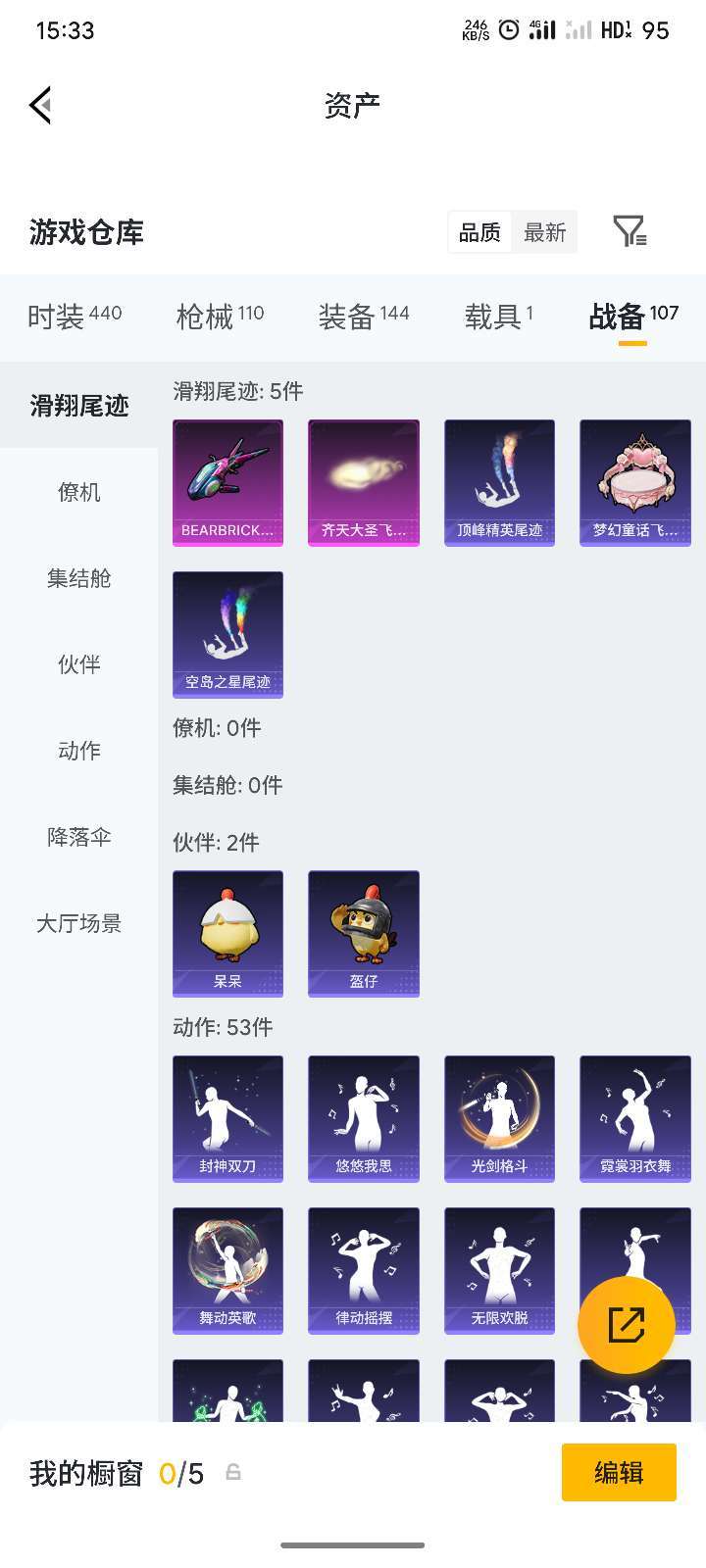The width and height of the screenshot is (706, 1568).
Task: Open the 僚机 category in sidebar
Action: click(x=78, y=493)
